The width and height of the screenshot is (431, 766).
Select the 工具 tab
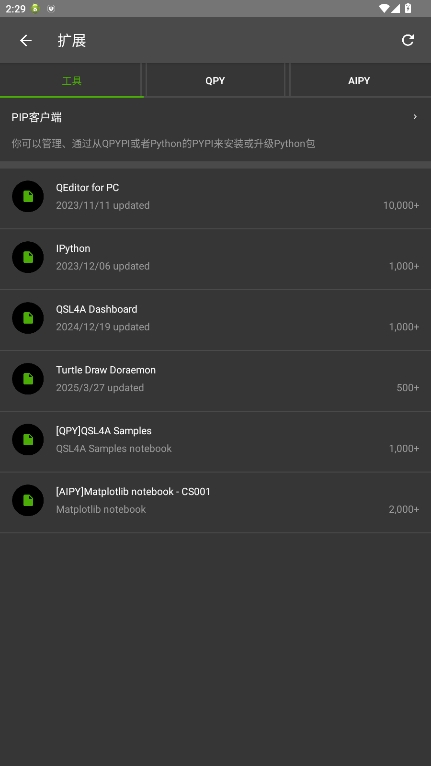tap(72, 81)
